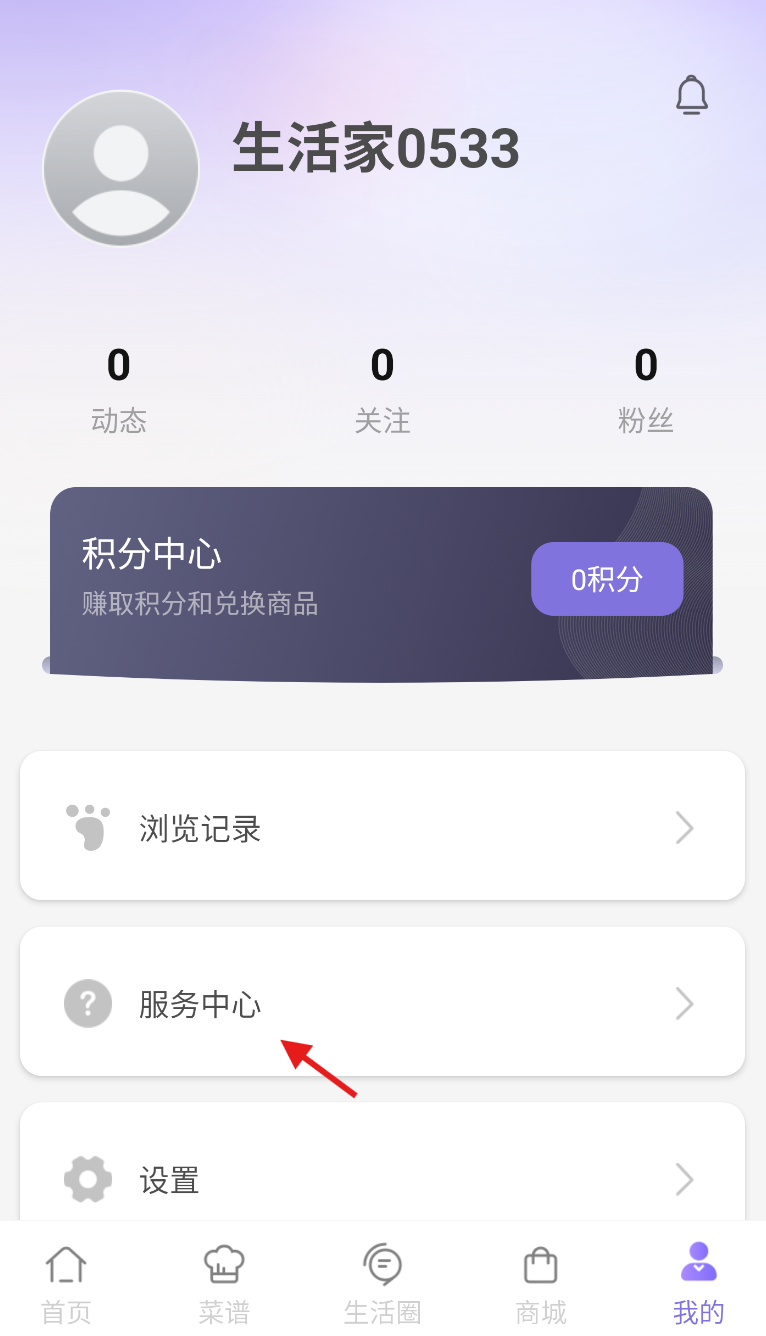This screenshot has width=766, height=1336.
Task: Open the 关注 following list
Action: (382, 389)
